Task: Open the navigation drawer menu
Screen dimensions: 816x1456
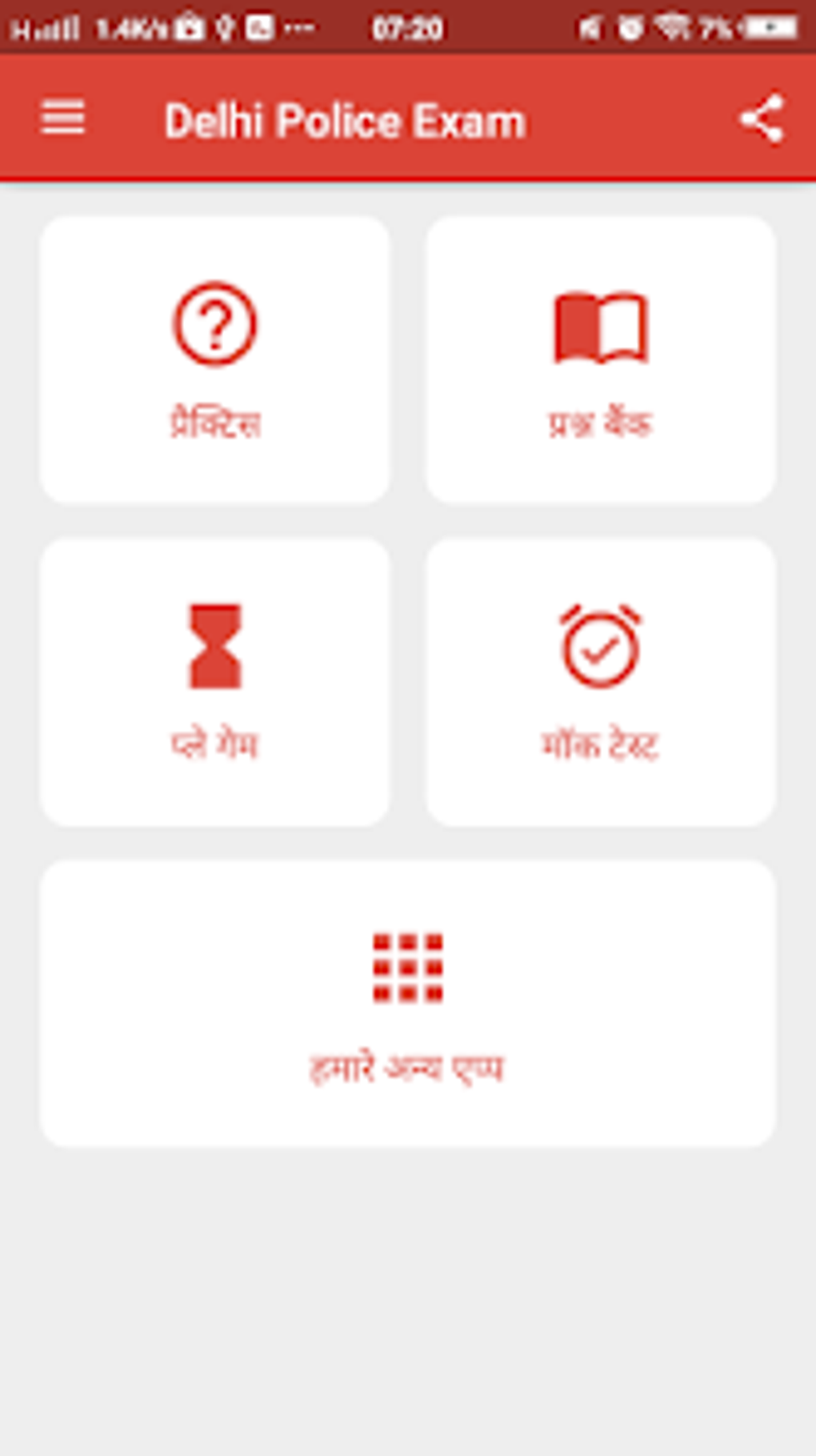Action: pyautogui.click(x=62, y=118)
